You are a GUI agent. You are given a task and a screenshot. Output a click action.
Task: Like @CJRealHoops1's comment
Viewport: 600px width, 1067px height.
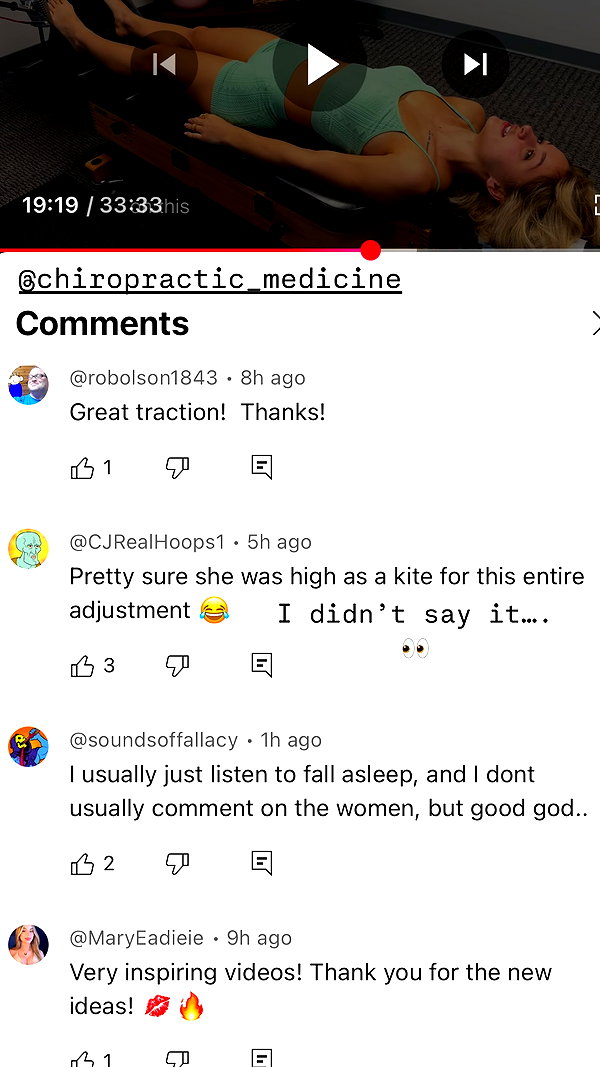[82, 666]
